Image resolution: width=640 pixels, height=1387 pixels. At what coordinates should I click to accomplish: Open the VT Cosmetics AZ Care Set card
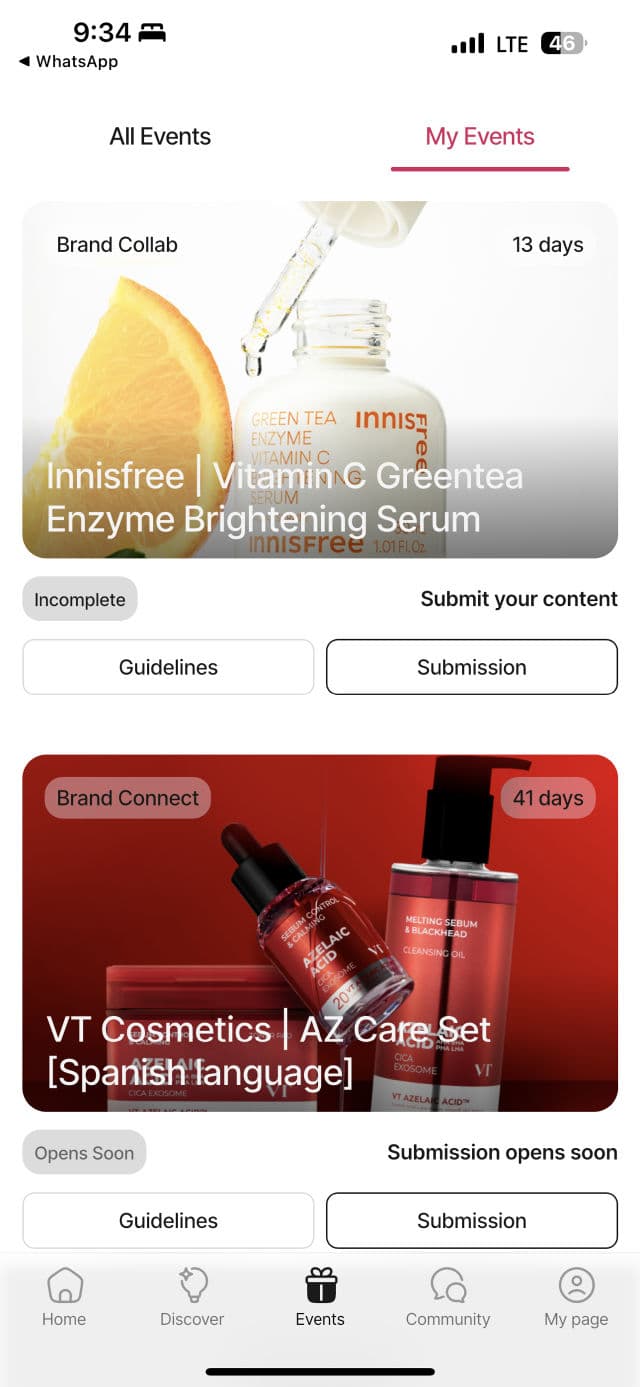click(x=320, y=932)
